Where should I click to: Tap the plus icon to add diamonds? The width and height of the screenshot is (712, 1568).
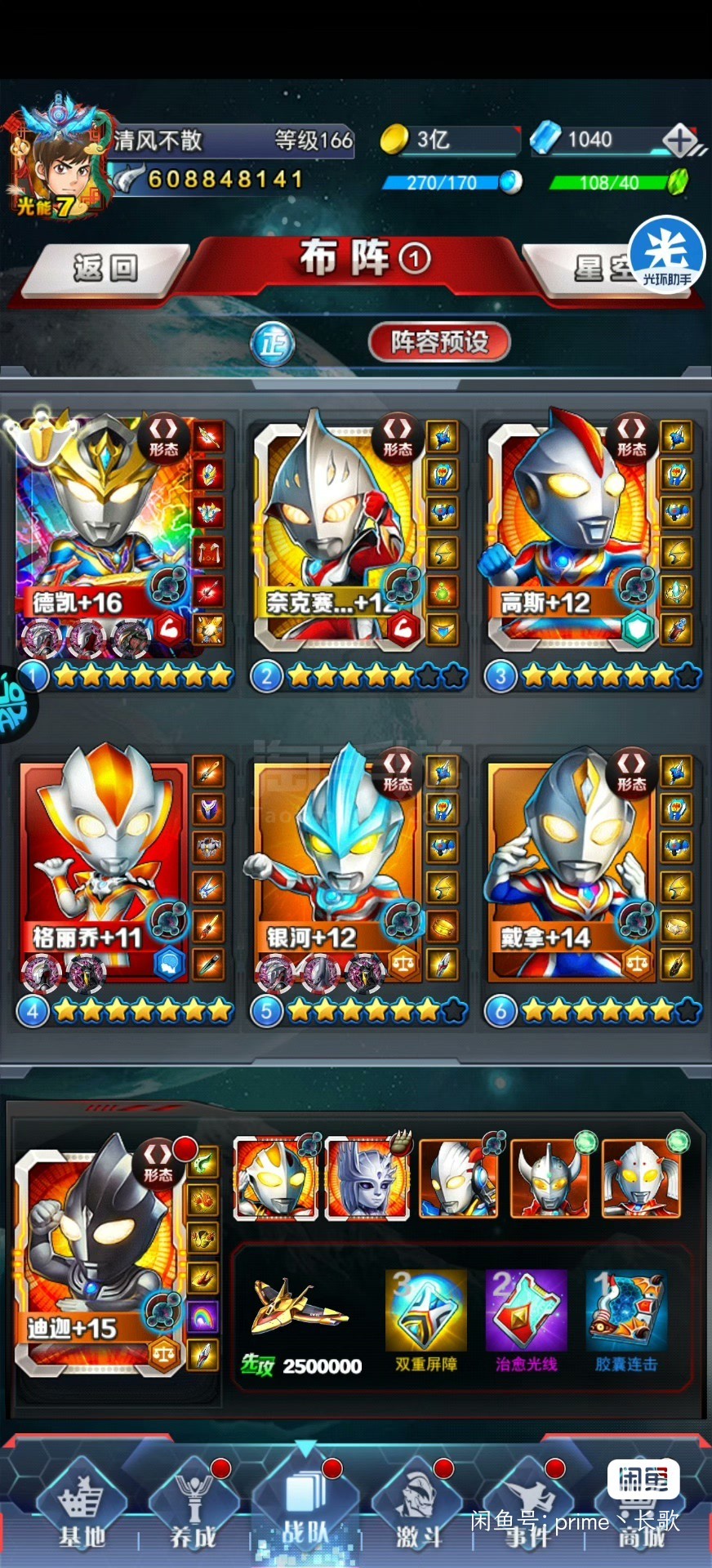click(679, 140)
